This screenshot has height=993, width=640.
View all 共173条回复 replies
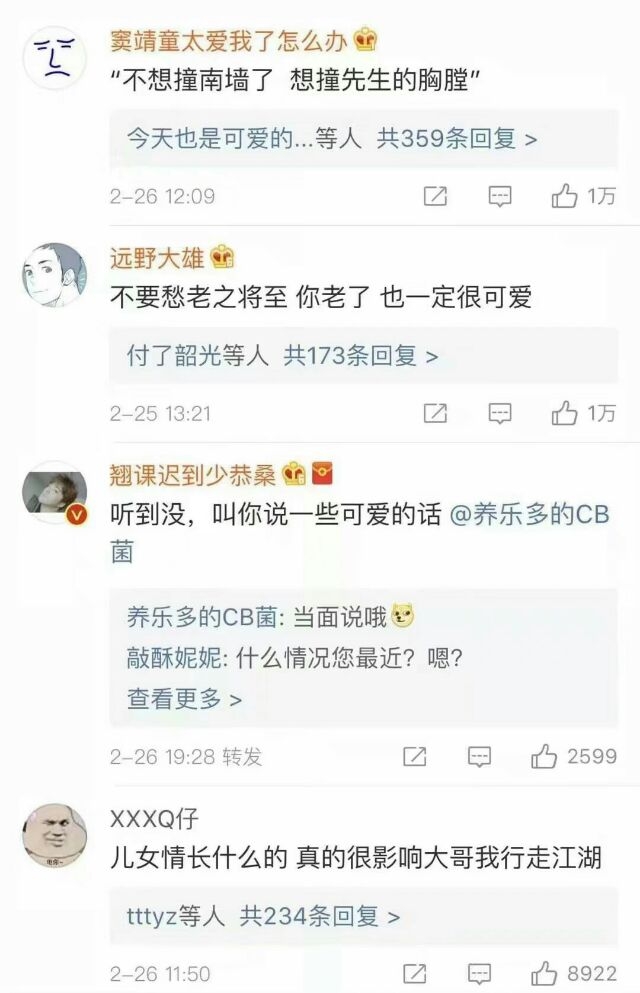point(360,355)
